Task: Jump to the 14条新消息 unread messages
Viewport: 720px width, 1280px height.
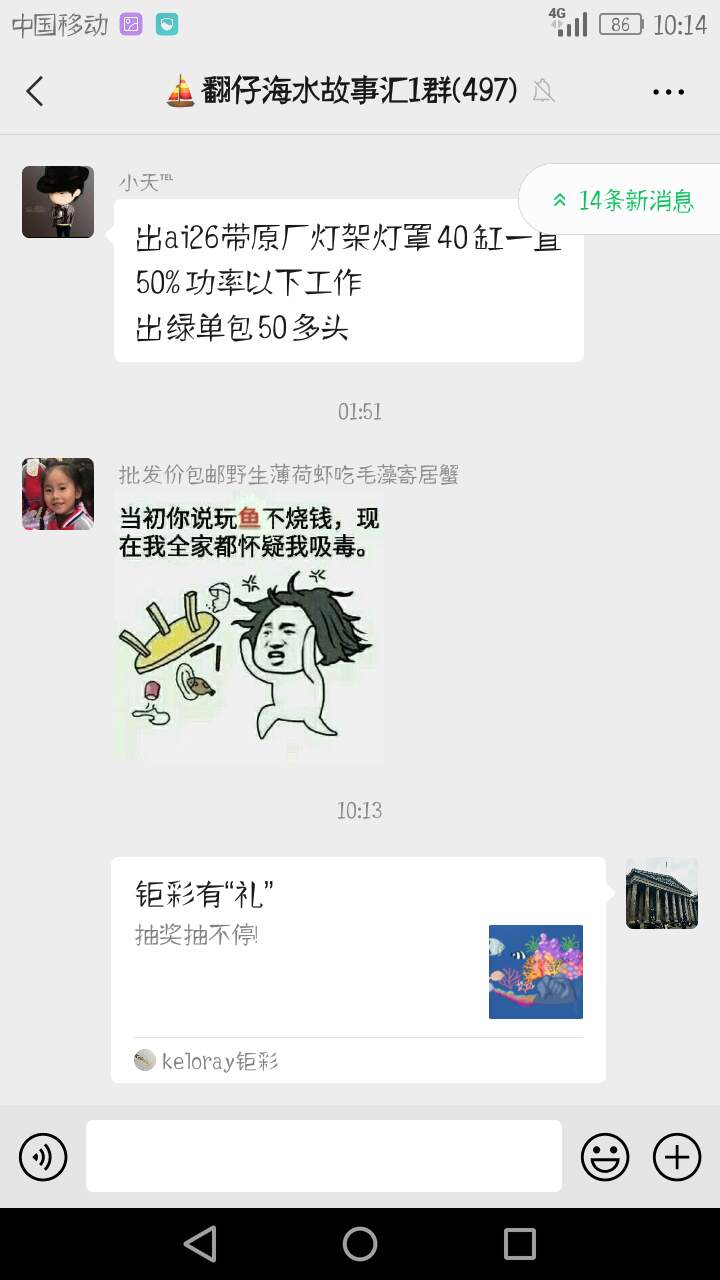Action: pos(622,200)
